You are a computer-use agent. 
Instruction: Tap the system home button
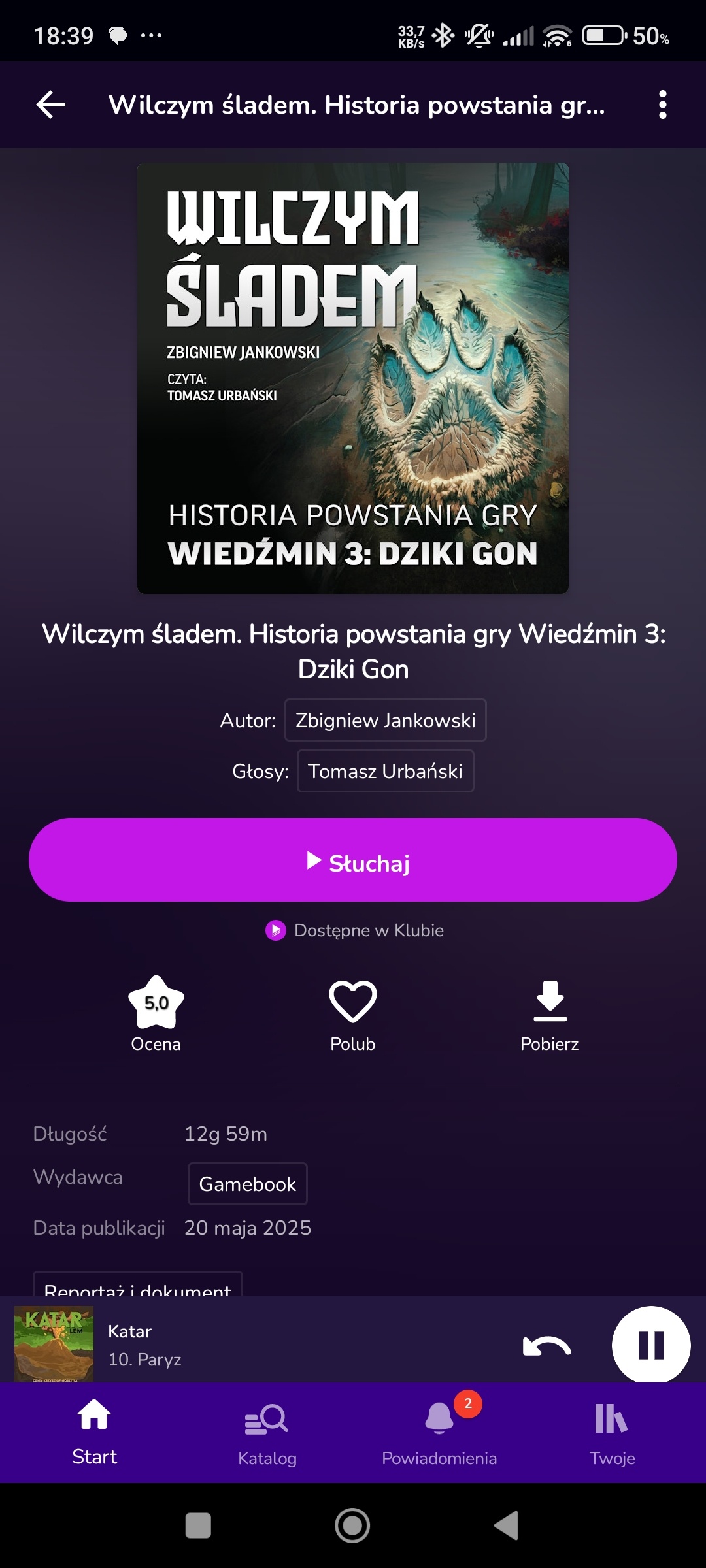pyautogui.click(x=352, y=1526)
